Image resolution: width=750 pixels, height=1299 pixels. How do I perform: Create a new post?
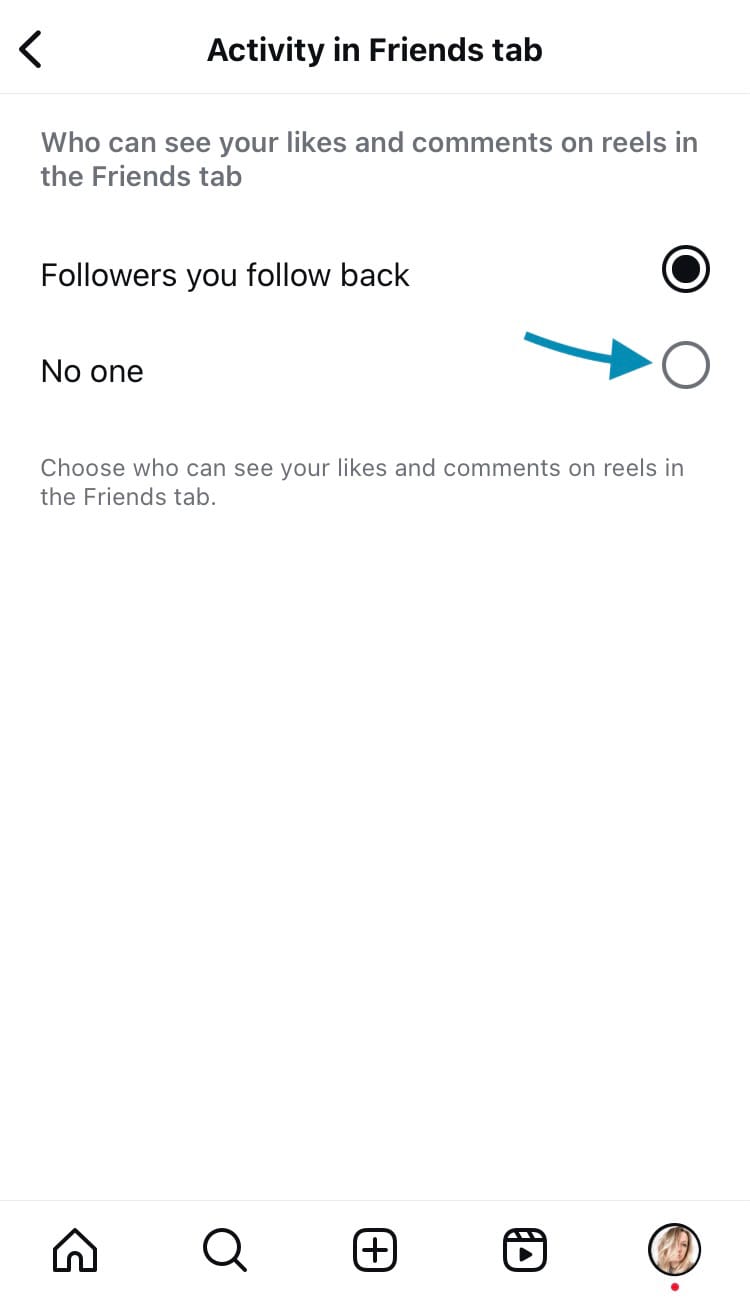coord(375,1249)
